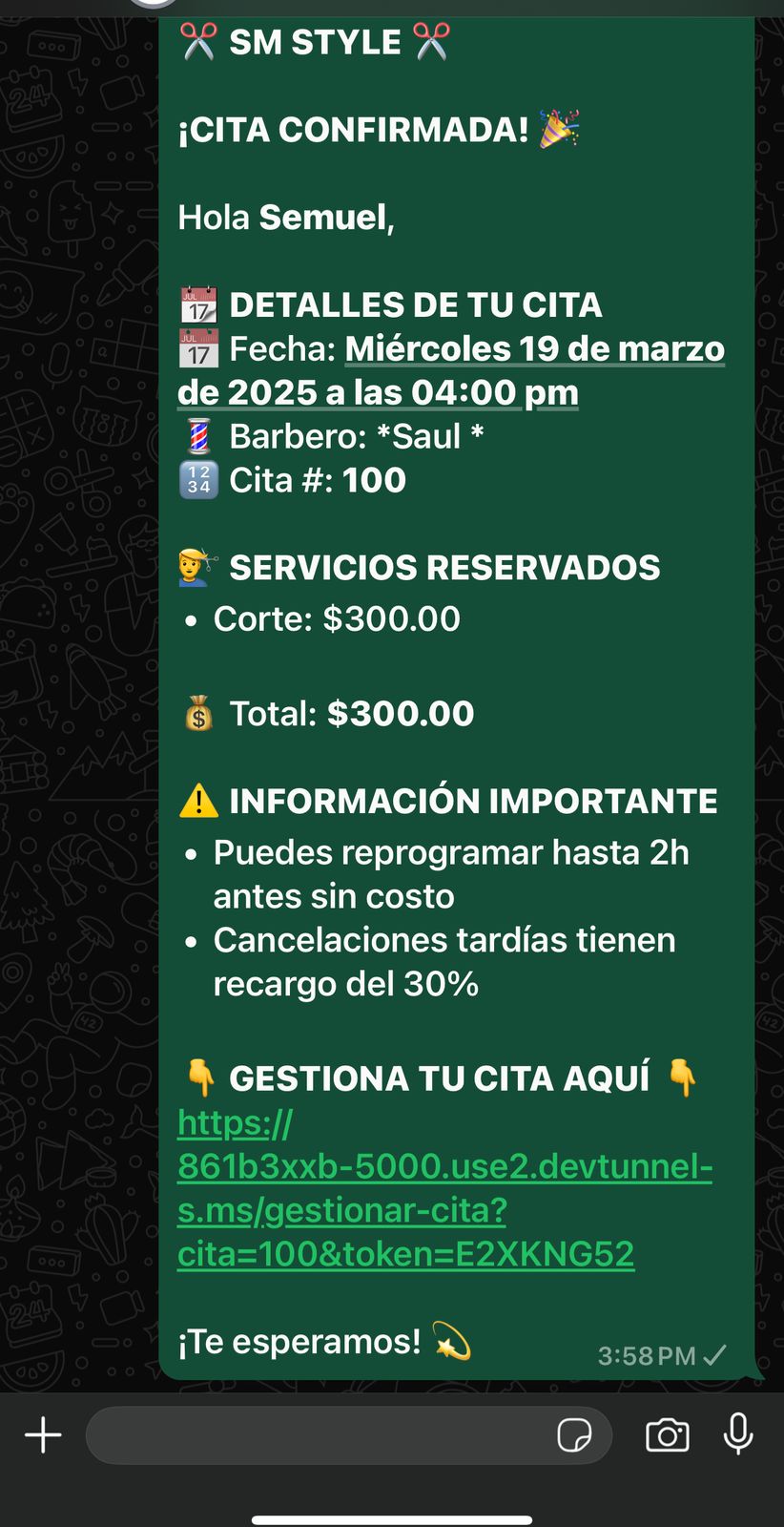Tap the calendar emoji next to Fecha
Screen dimensions: 784x1527
click(196, 347)
